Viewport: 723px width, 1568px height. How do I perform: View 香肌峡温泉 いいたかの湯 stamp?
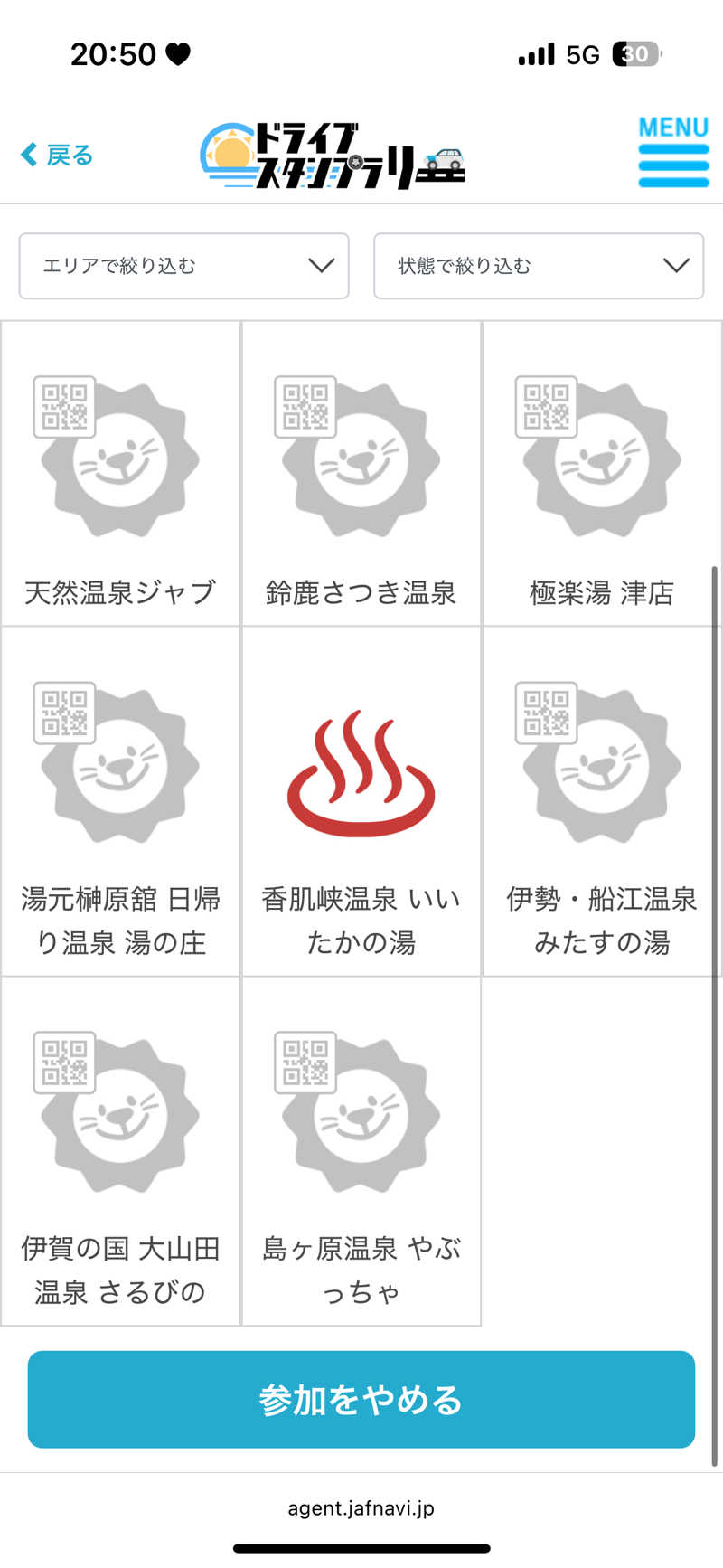pos(361,801)
